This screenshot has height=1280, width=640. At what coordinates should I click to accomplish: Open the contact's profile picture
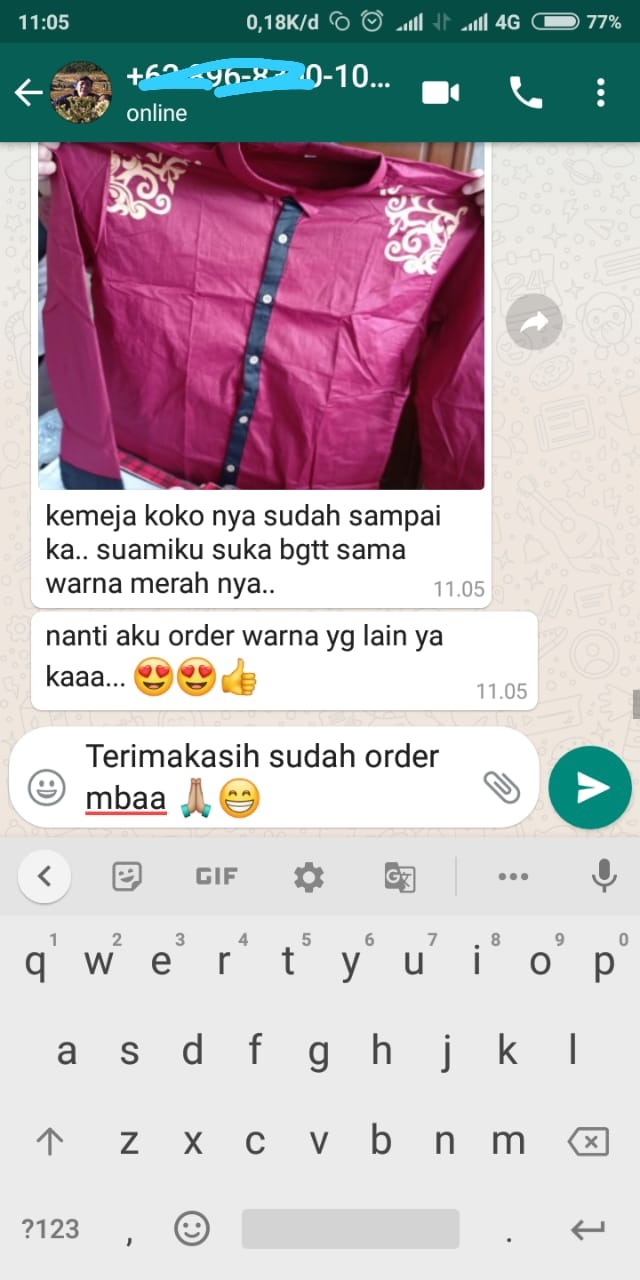[81, 93]
